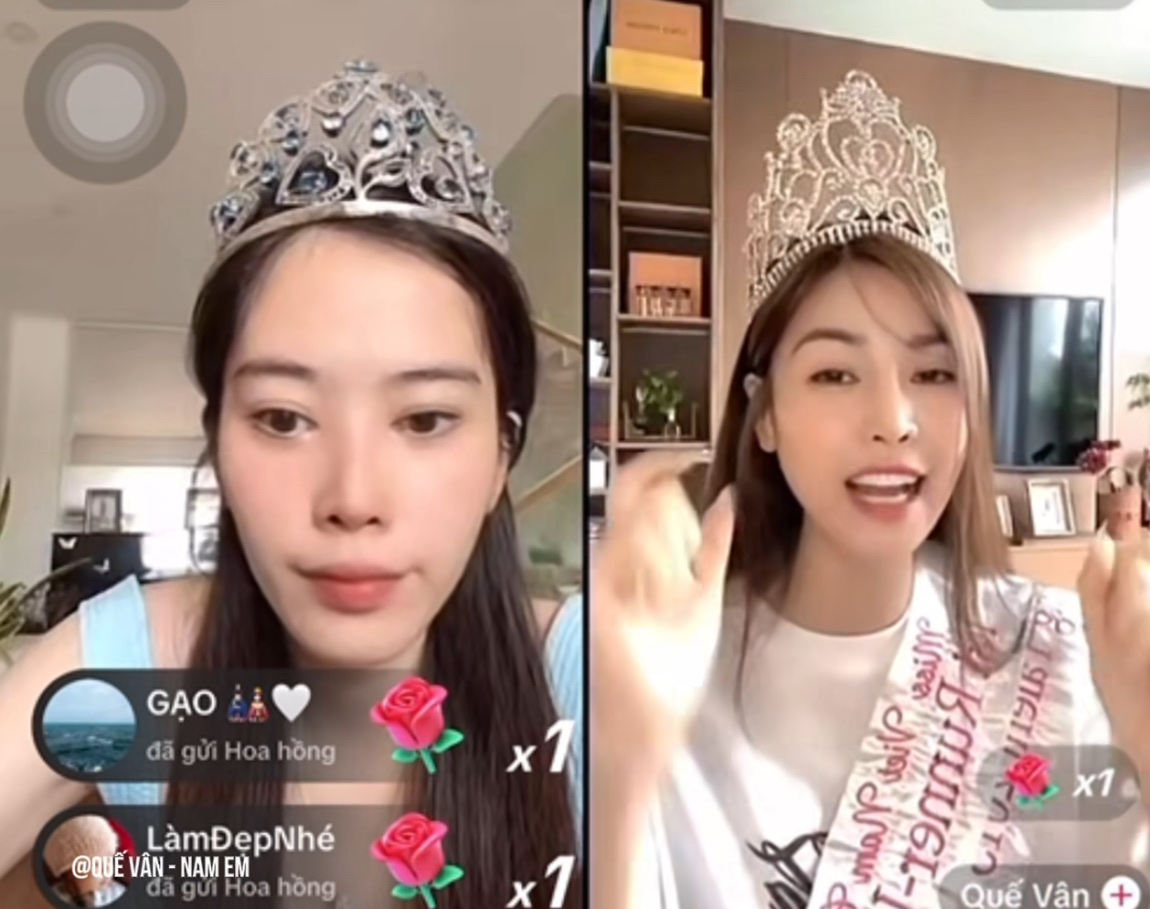Open the AssistiveTouch floating button
Image resolution: width=1150 pixels, height=909 pixels.
[105, 102]
